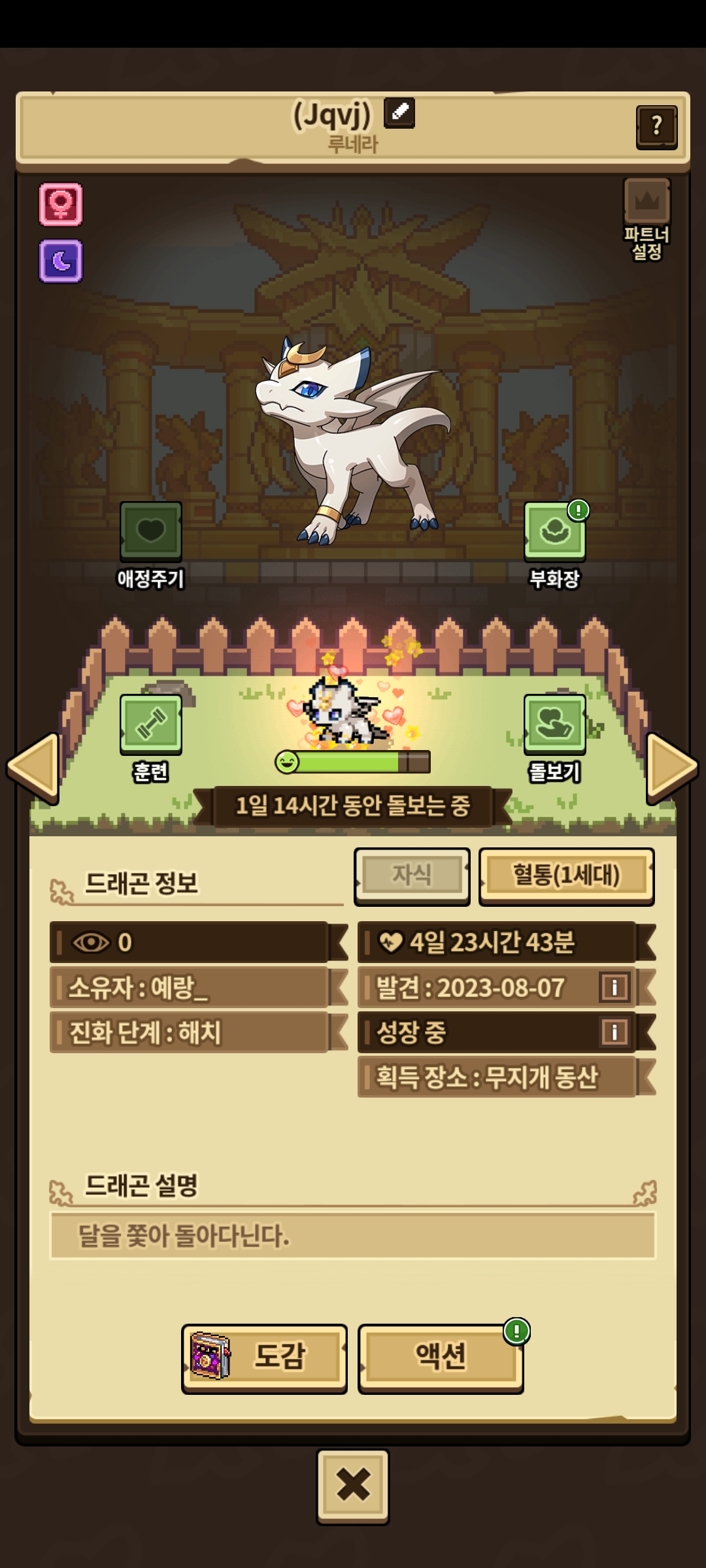
Task: Open the help question mark button
Action: pyautogui.click(x=656, y=127)
